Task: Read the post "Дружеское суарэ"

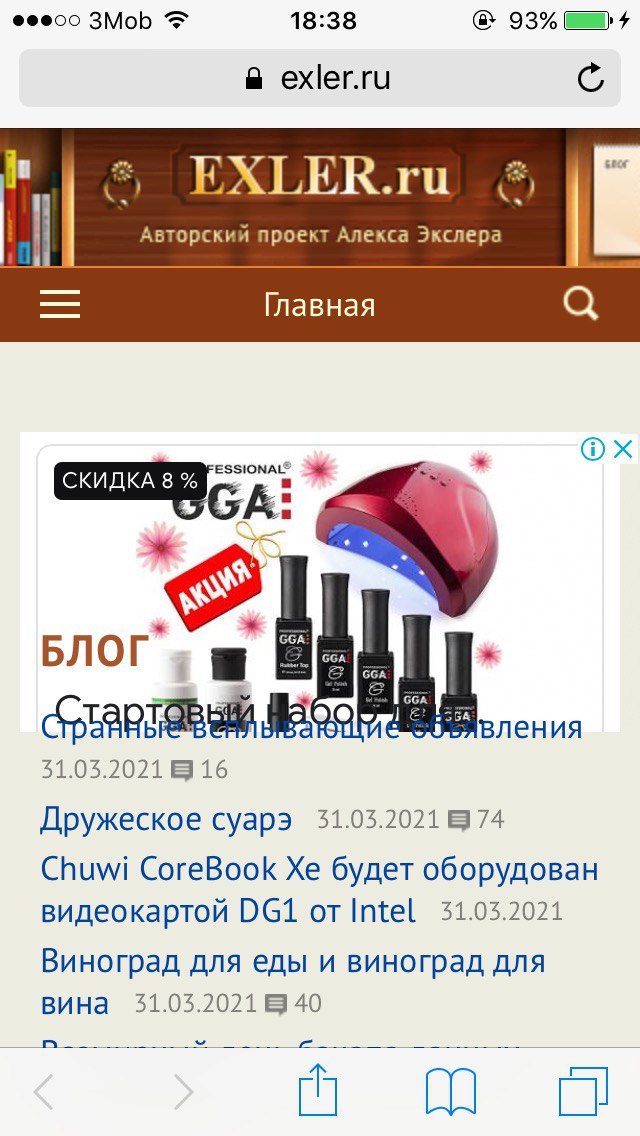Action: pos(166,819)
